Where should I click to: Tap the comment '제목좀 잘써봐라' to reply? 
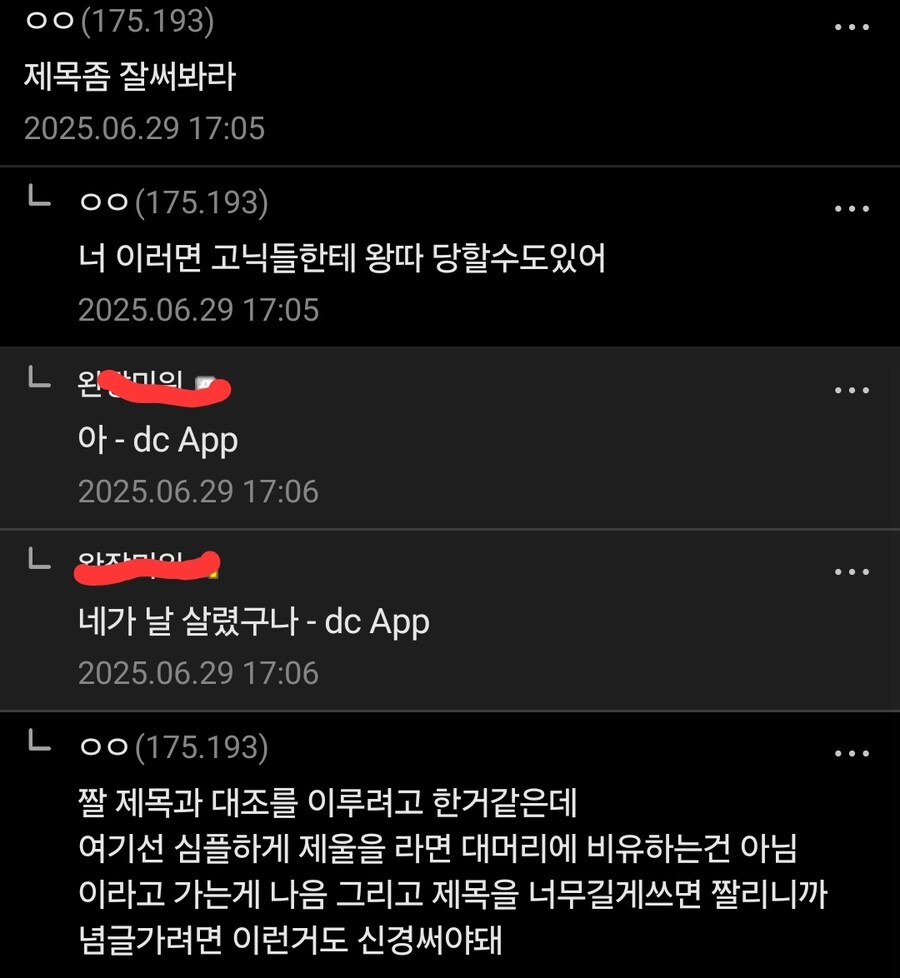(130, 77)
